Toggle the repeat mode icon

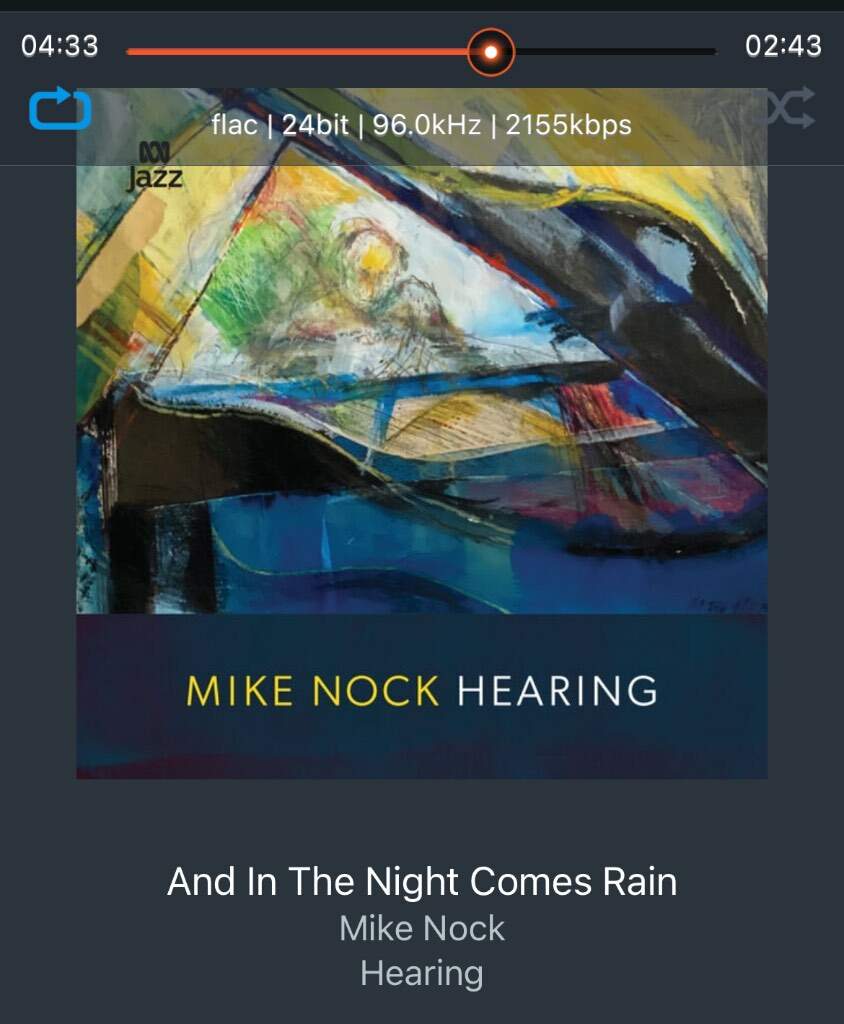pyautogui.click(x=60, y=109)
